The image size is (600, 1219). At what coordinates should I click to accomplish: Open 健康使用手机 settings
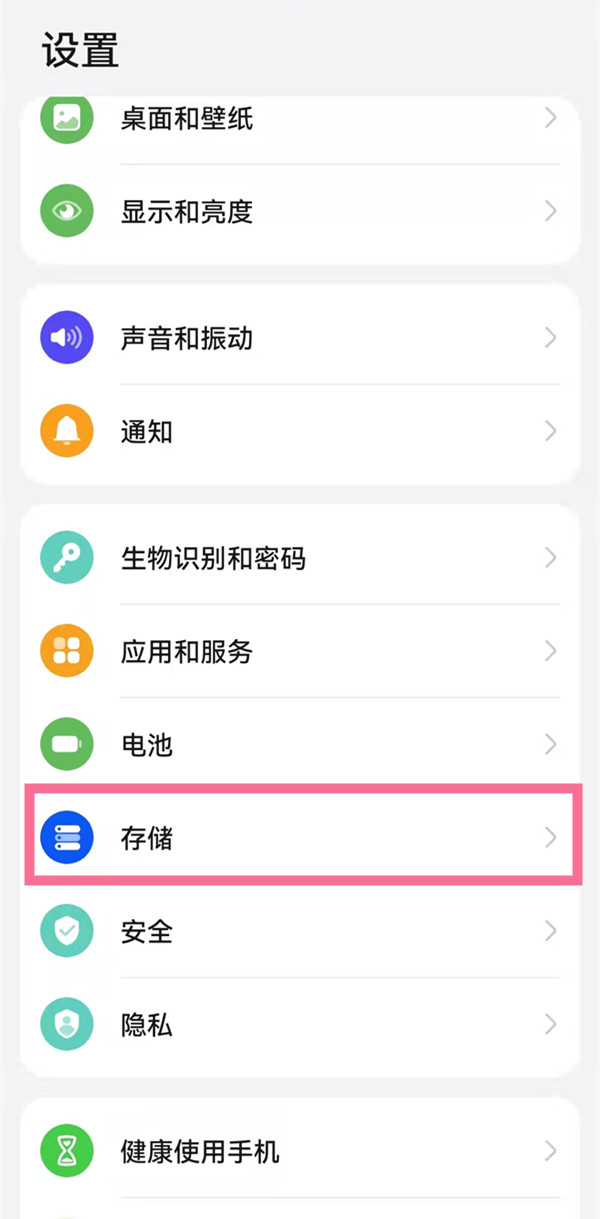point(200,1152)
